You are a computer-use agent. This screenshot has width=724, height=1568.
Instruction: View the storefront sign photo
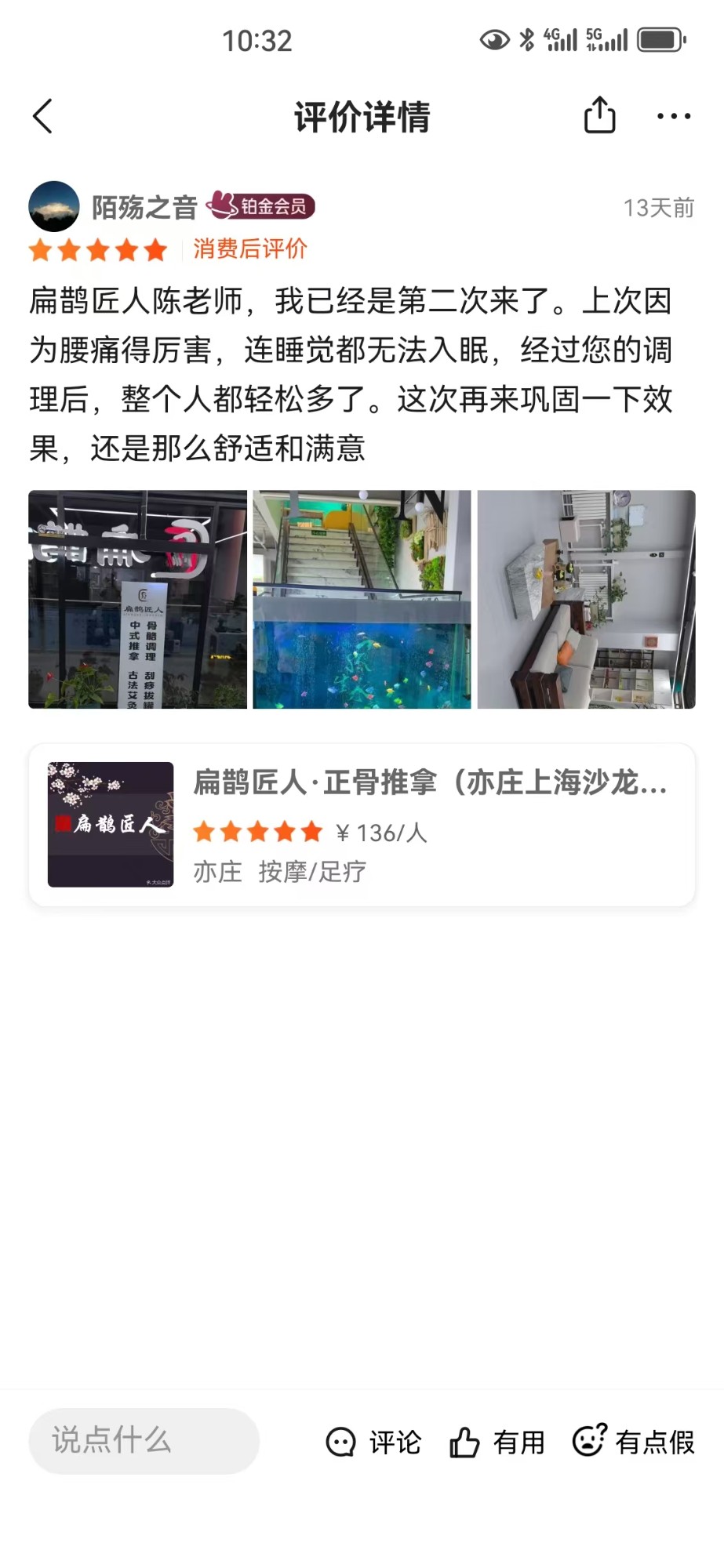pos(138,600)
